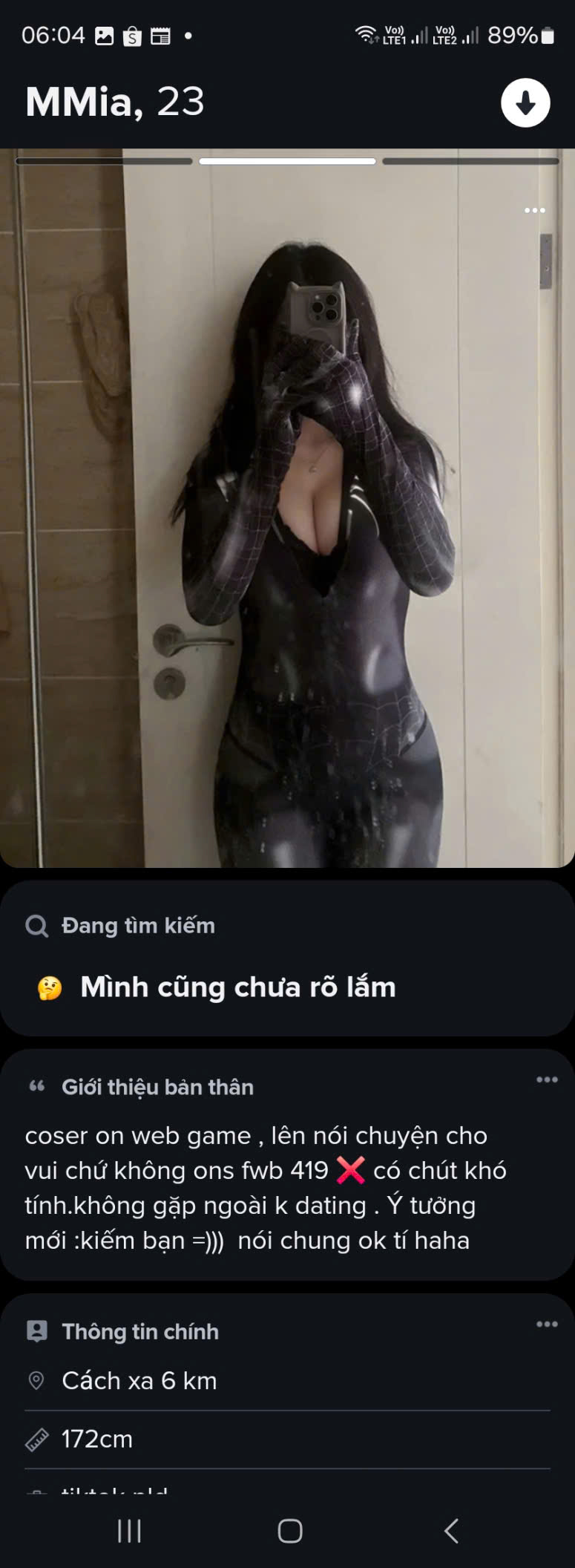Image resolution: width=575 pixels, height=1568 pixels.
Task: Collapse profile with the down arrow button
Action: coord(525,102)
